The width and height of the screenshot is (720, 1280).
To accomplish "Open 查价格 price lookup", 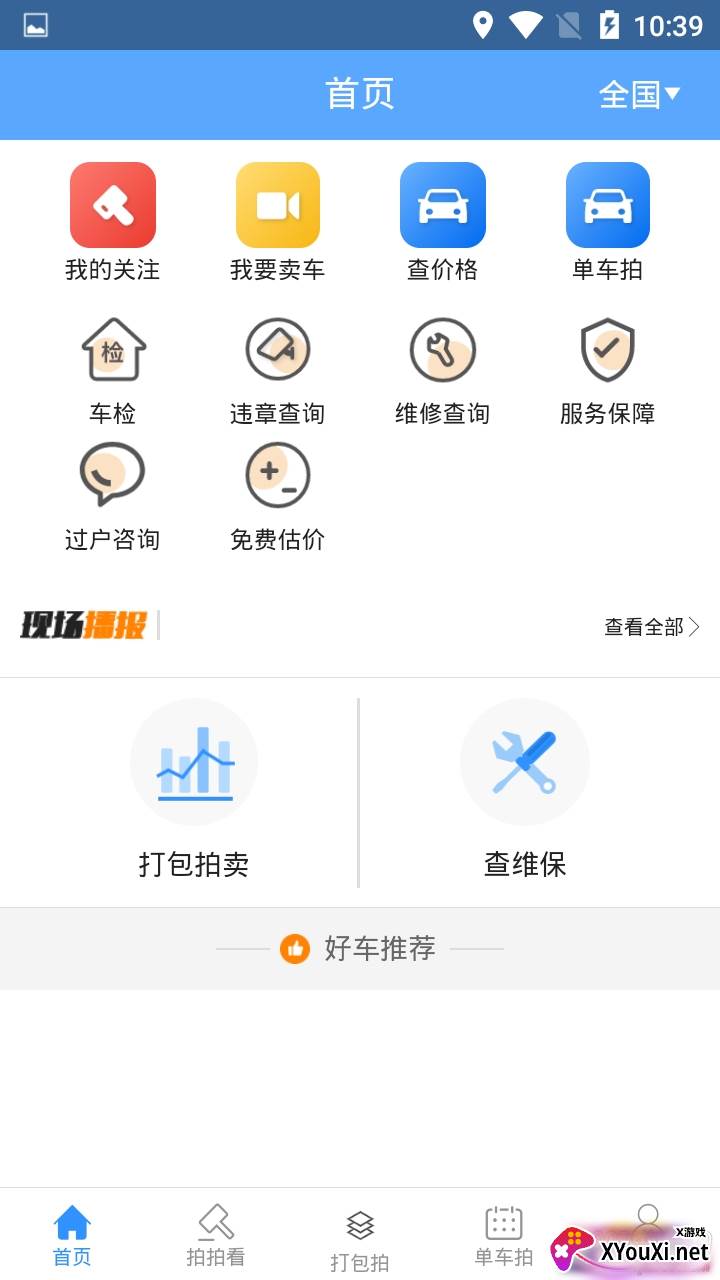I will click(443, 222).
